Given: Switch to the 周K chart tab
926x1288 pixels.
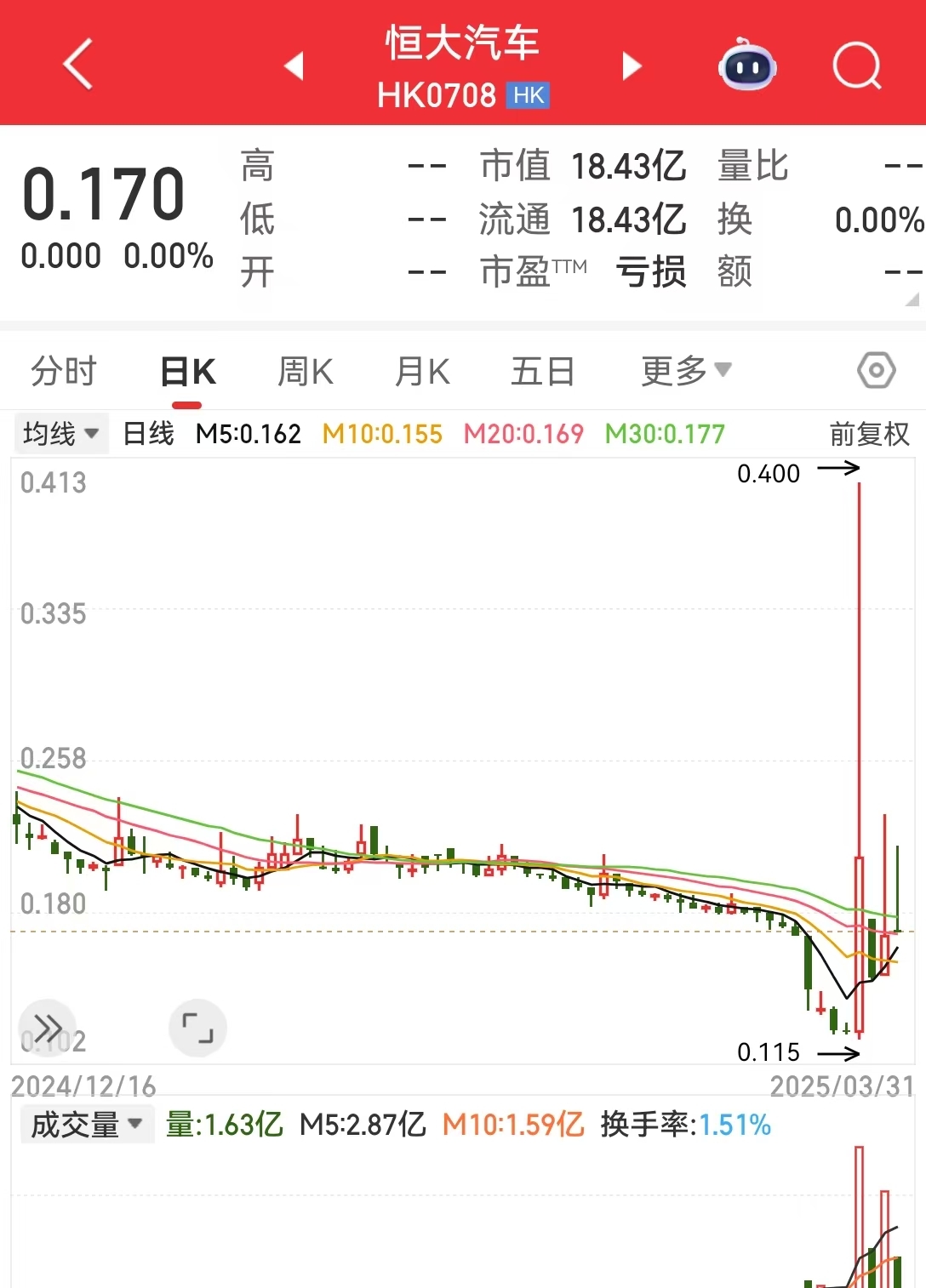Looking at the screenshot, I should coord(306,372).
